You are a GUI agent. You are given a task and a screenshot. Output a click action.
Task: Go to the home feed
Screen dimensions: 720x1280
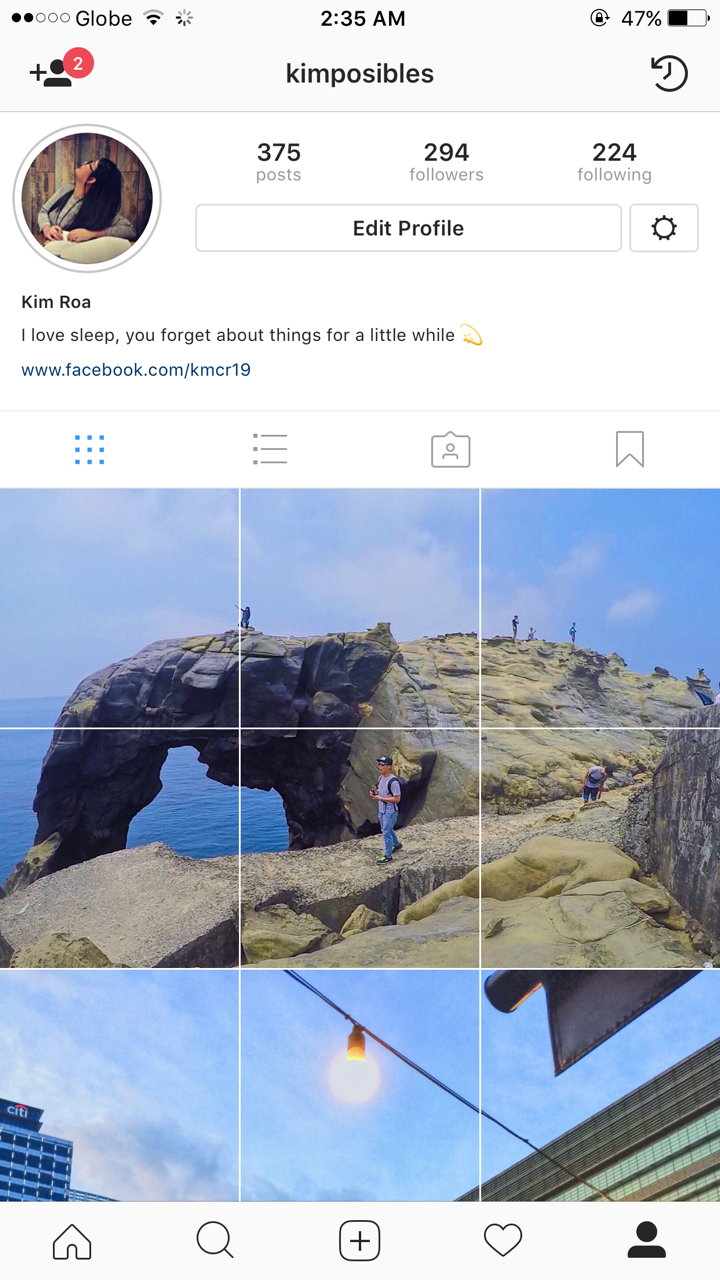click(72, 1241)
